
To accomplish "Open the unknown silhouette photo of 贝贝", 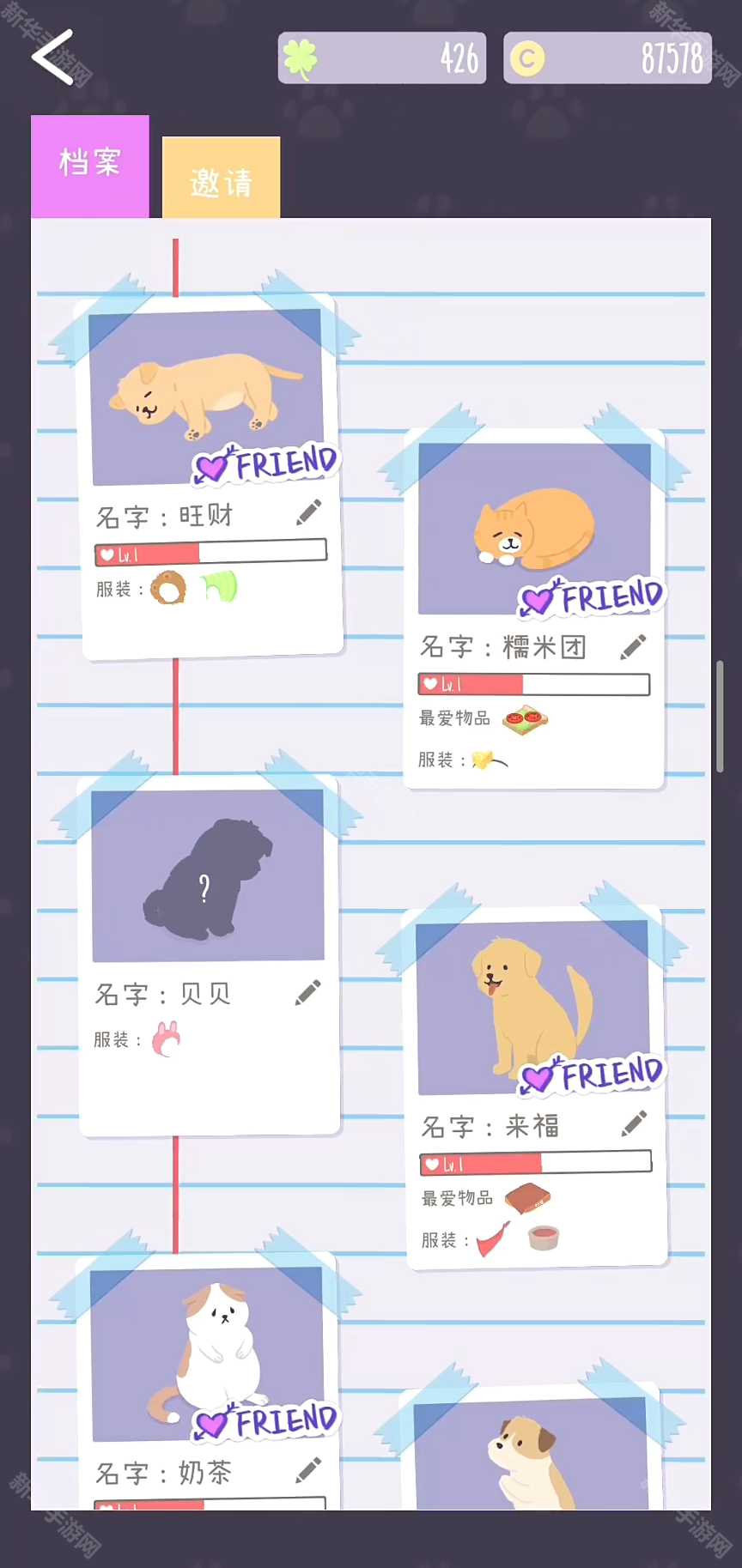I will coord(207,875).
